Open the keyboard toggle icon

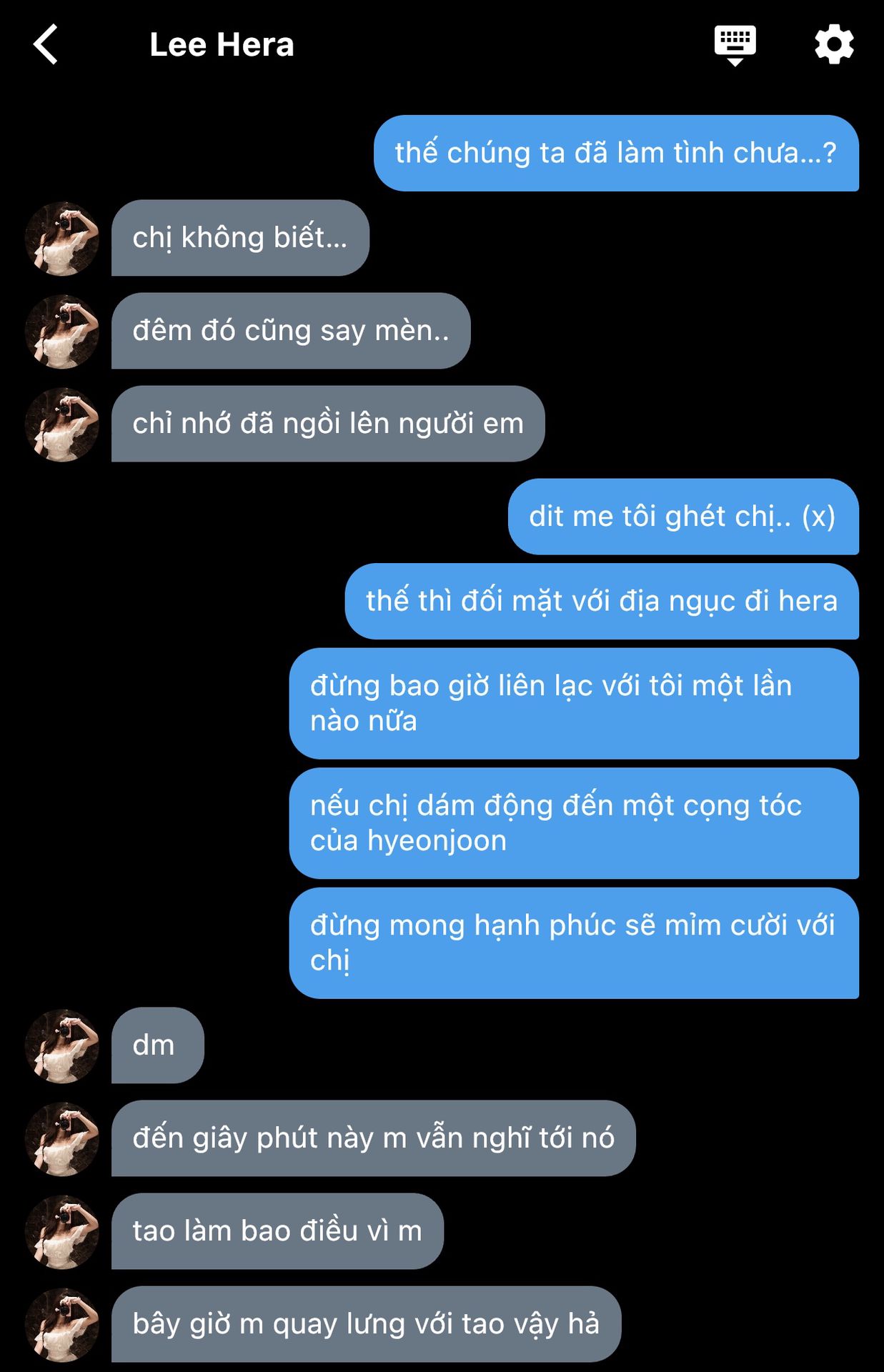click(735, 44)
